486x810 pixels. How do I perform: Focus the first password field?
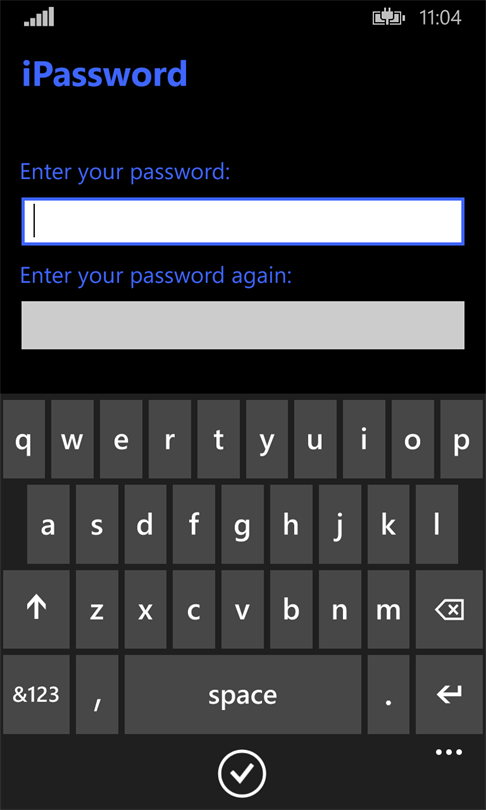click(243, 221)
